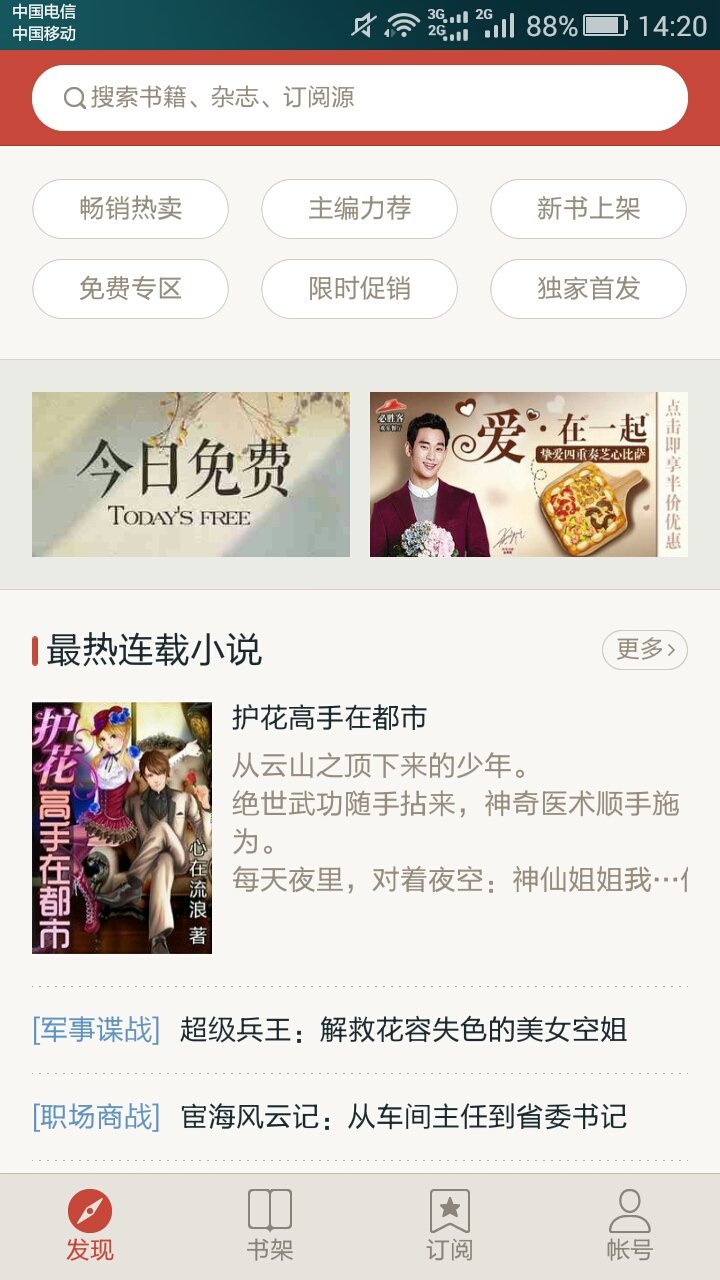Open 限时促销 deals
This screenshot has height=1280, width=720.
360,289
